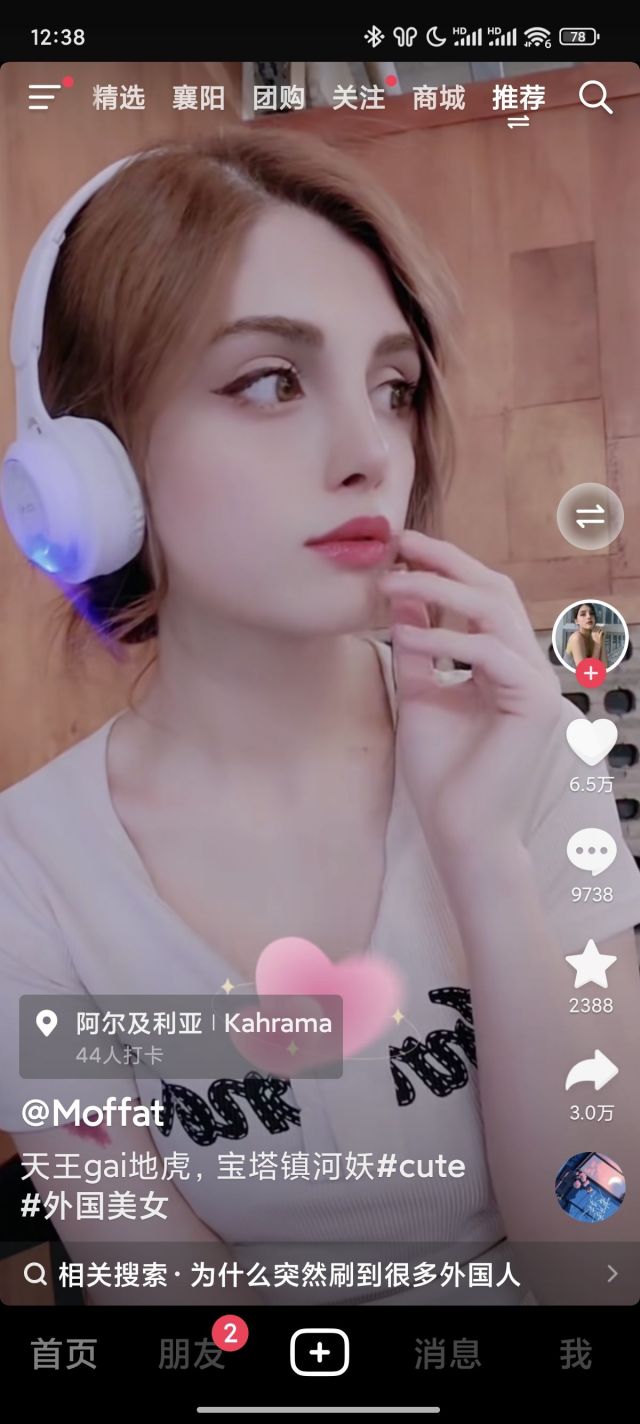Viewport: 640px width, 1424px height.
Task: Open the side menu drawer
Action: 44,97
